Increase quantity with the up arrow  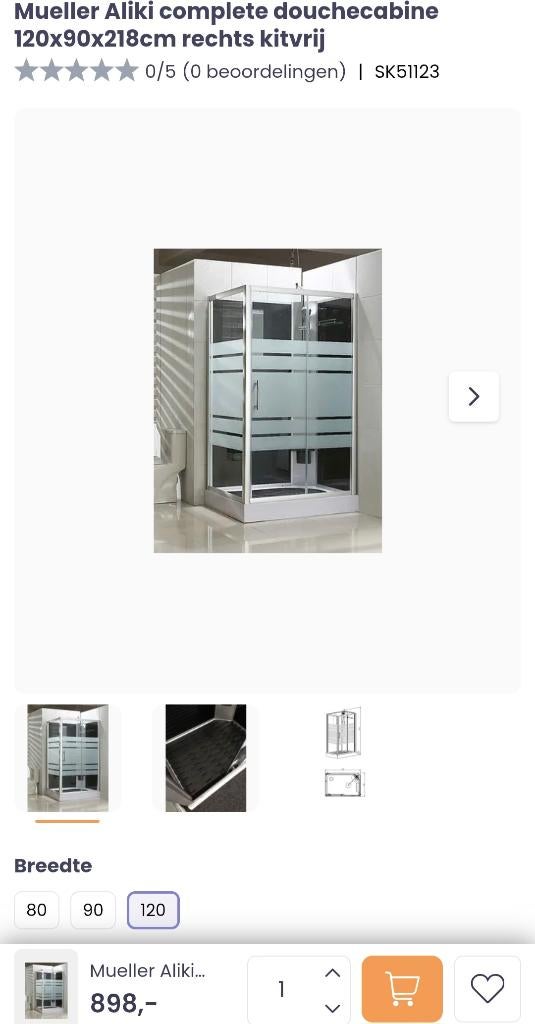pyautogui.click(x=332, y=973)
